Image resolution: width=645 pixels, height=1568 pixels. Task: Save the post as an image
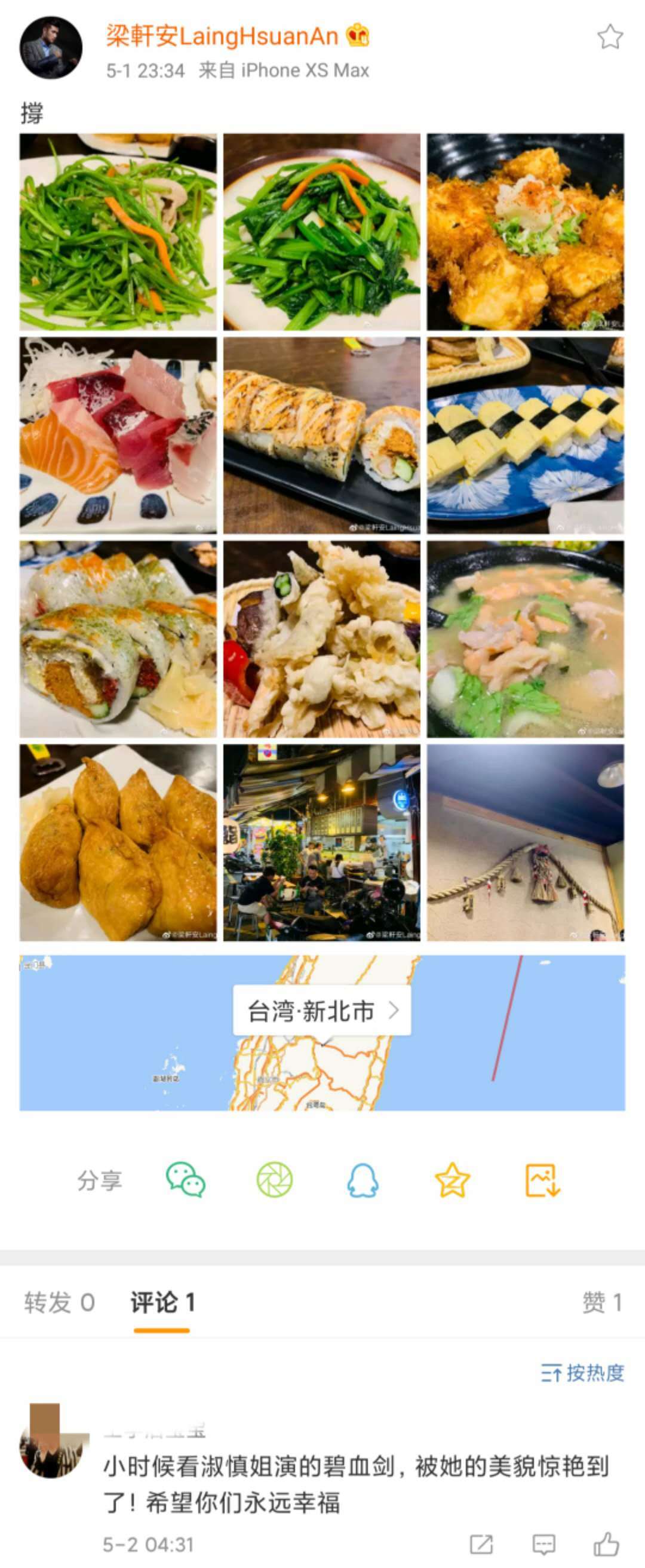(x=542, y=1180)
